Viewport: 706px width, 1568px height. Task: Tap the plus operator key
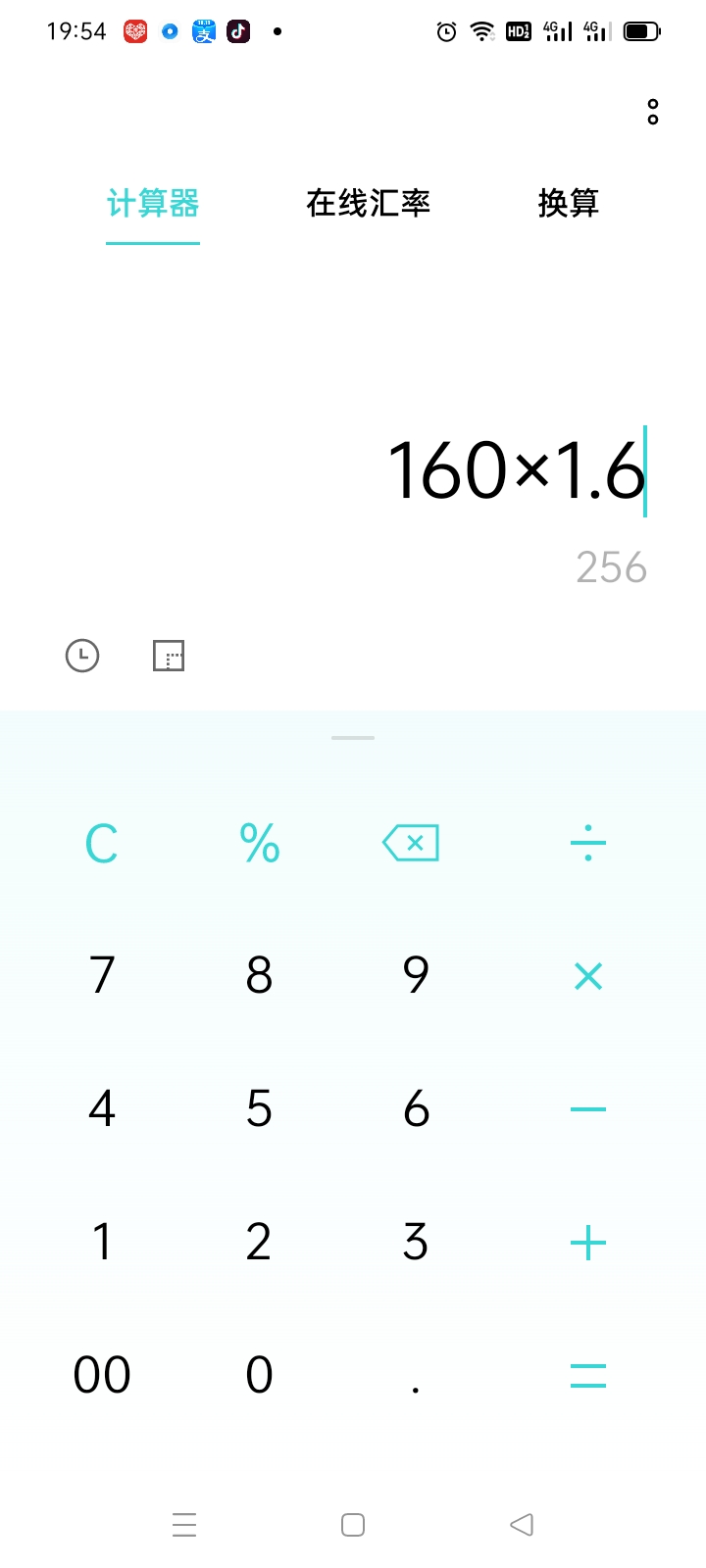587,1243
